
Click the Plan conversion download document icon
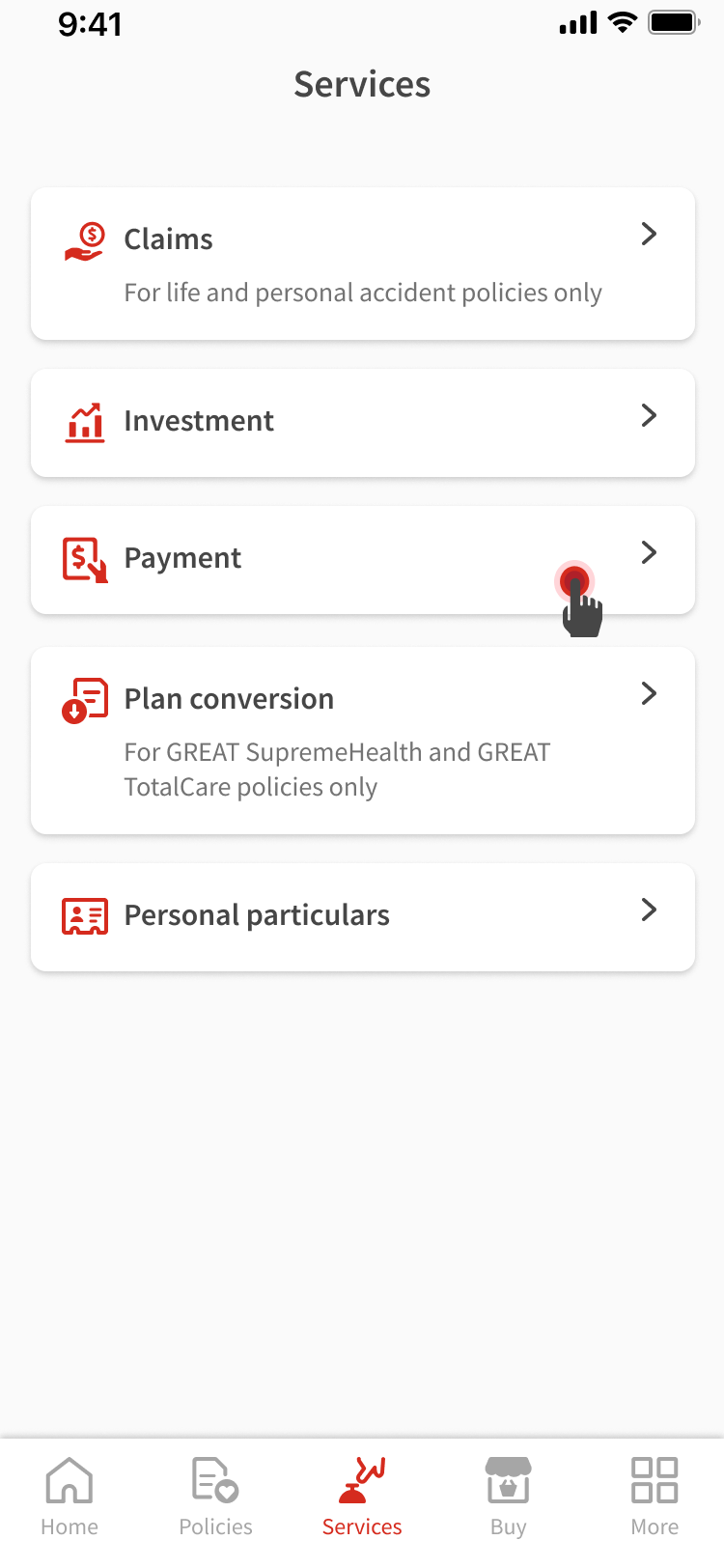click(x=85, y=698)
